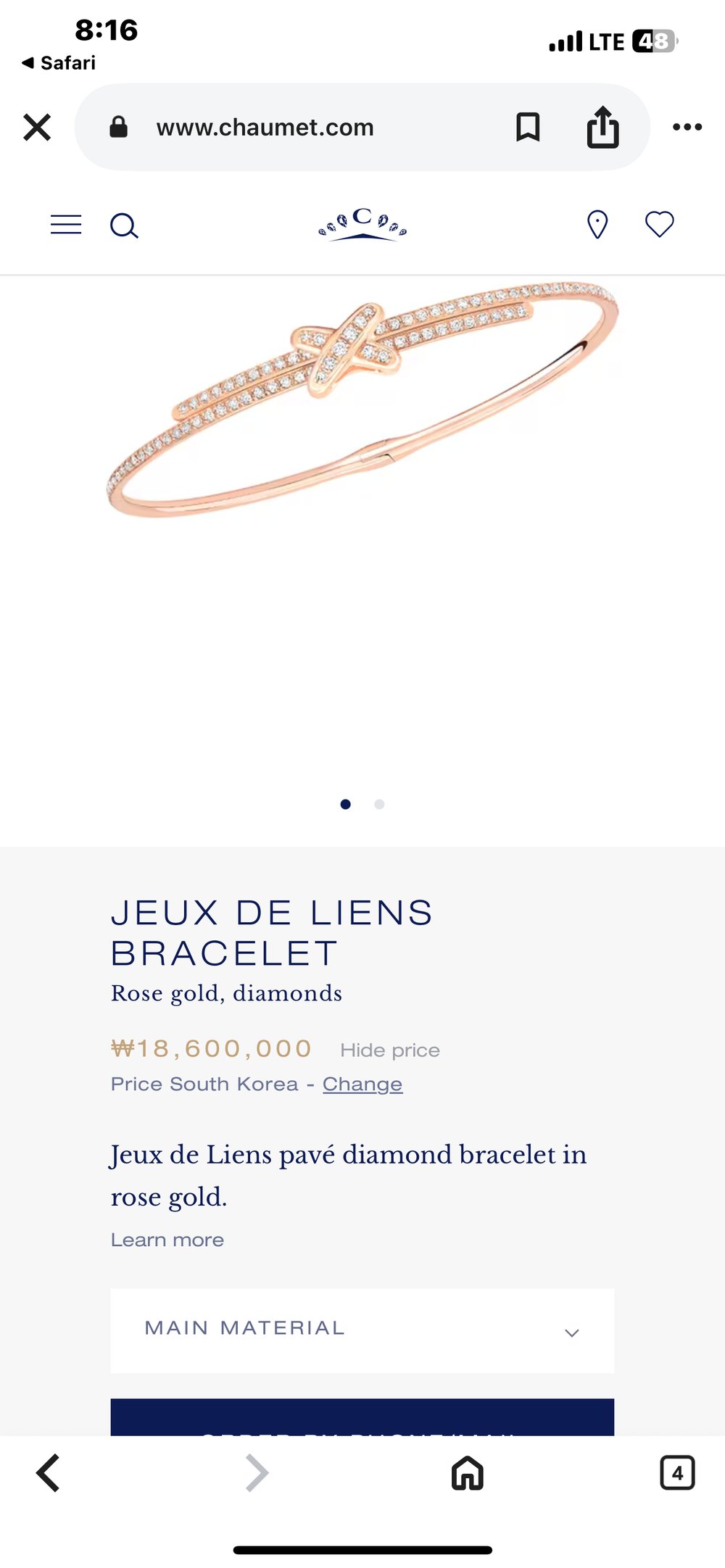Open the wishlist heart icon
The height and width of the screenshot is (1568, 725).
[x=659, y=225]
